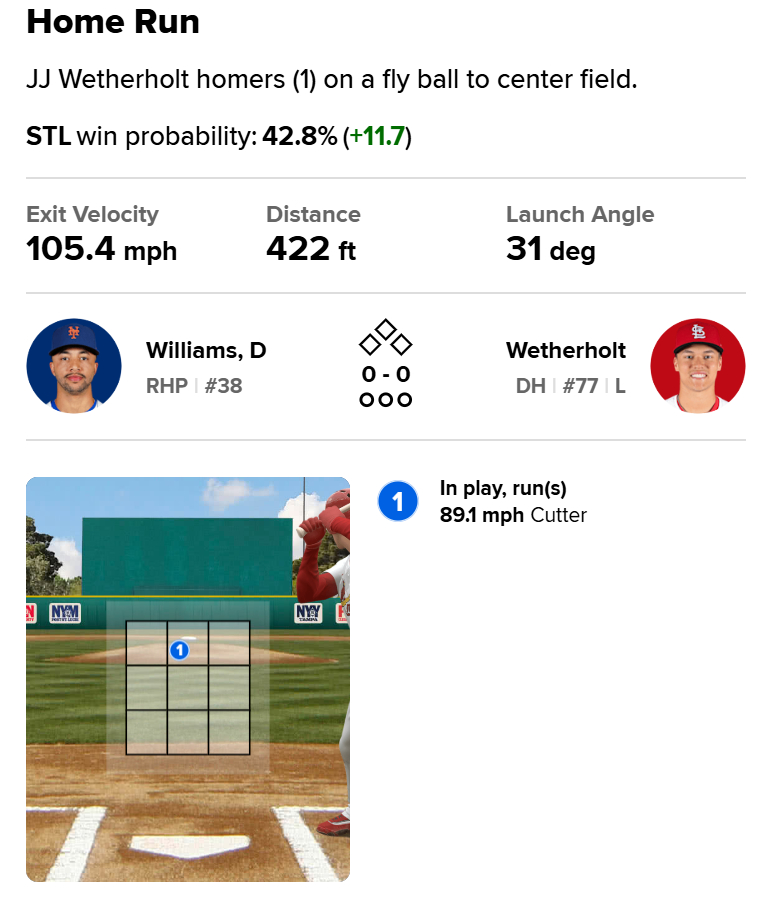Open batter Wetherholt profile
The image size is (764, 900).
(566, 351)
